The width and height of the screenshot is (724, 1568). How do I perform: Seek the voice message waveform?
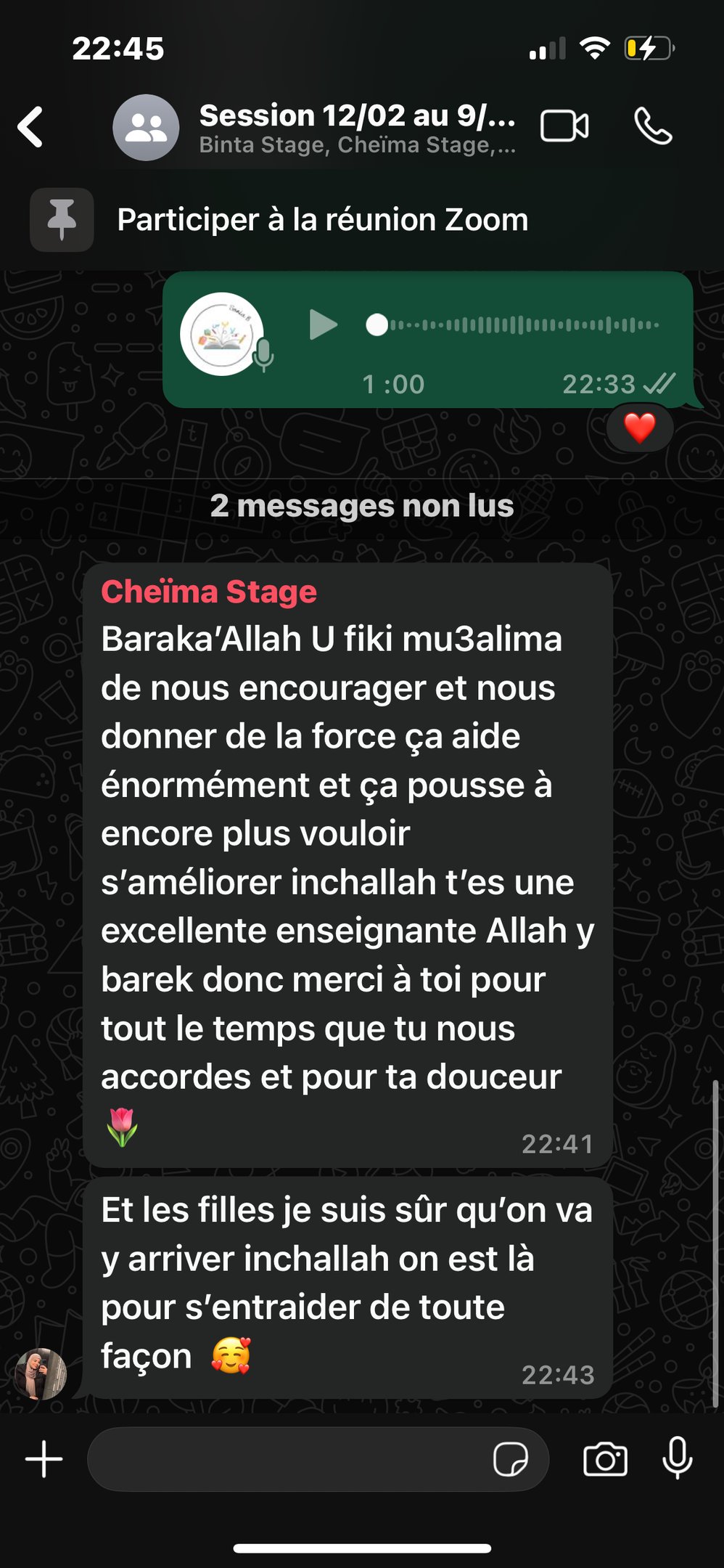tap(522, 324)
